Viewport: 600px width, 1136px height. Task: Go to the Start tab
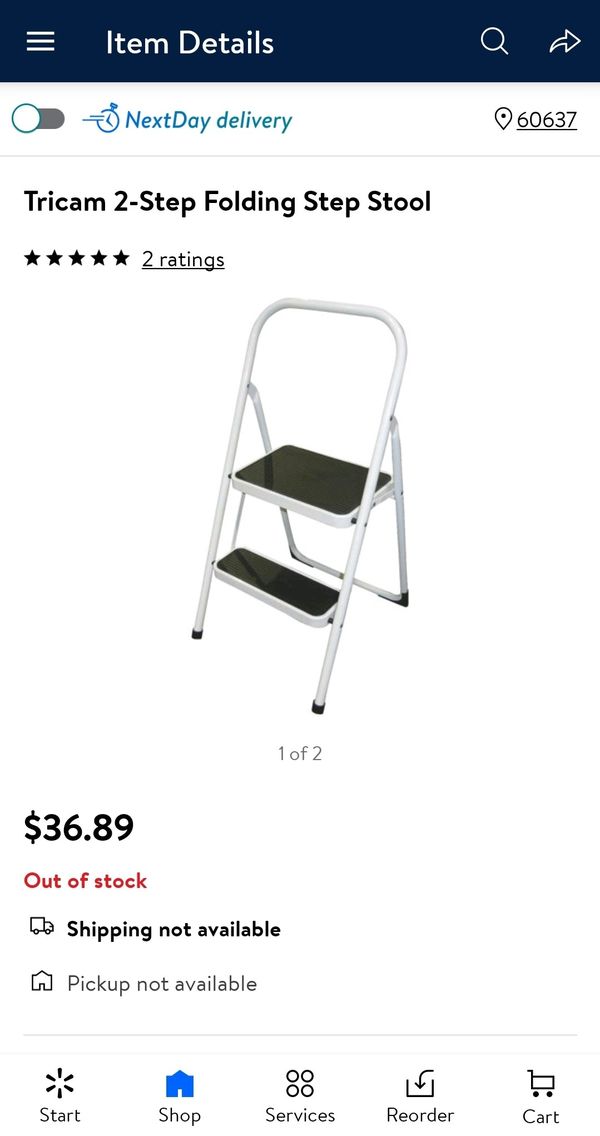tap(60, 1095)
